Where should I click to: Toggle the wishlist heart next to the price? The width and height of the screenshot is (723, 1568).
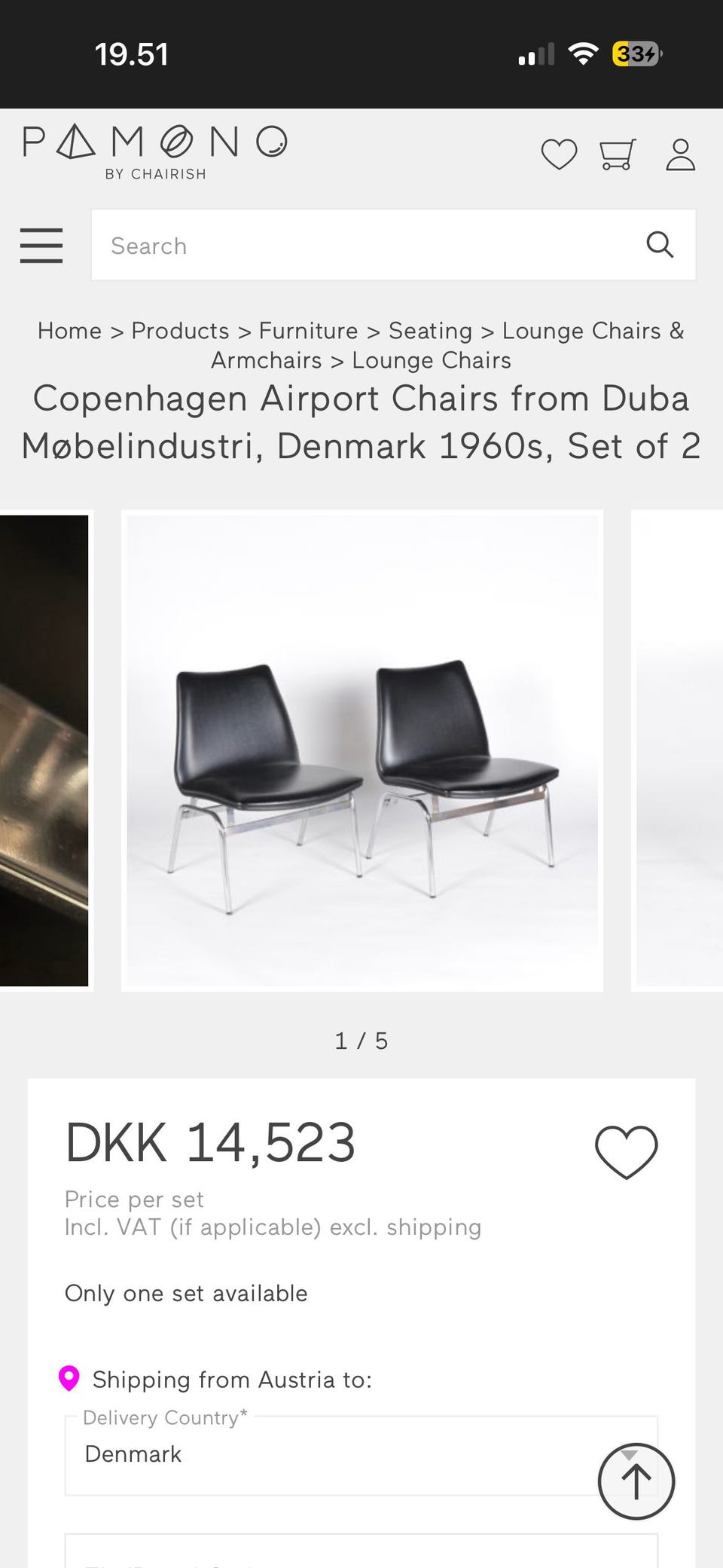[627, 1148]
